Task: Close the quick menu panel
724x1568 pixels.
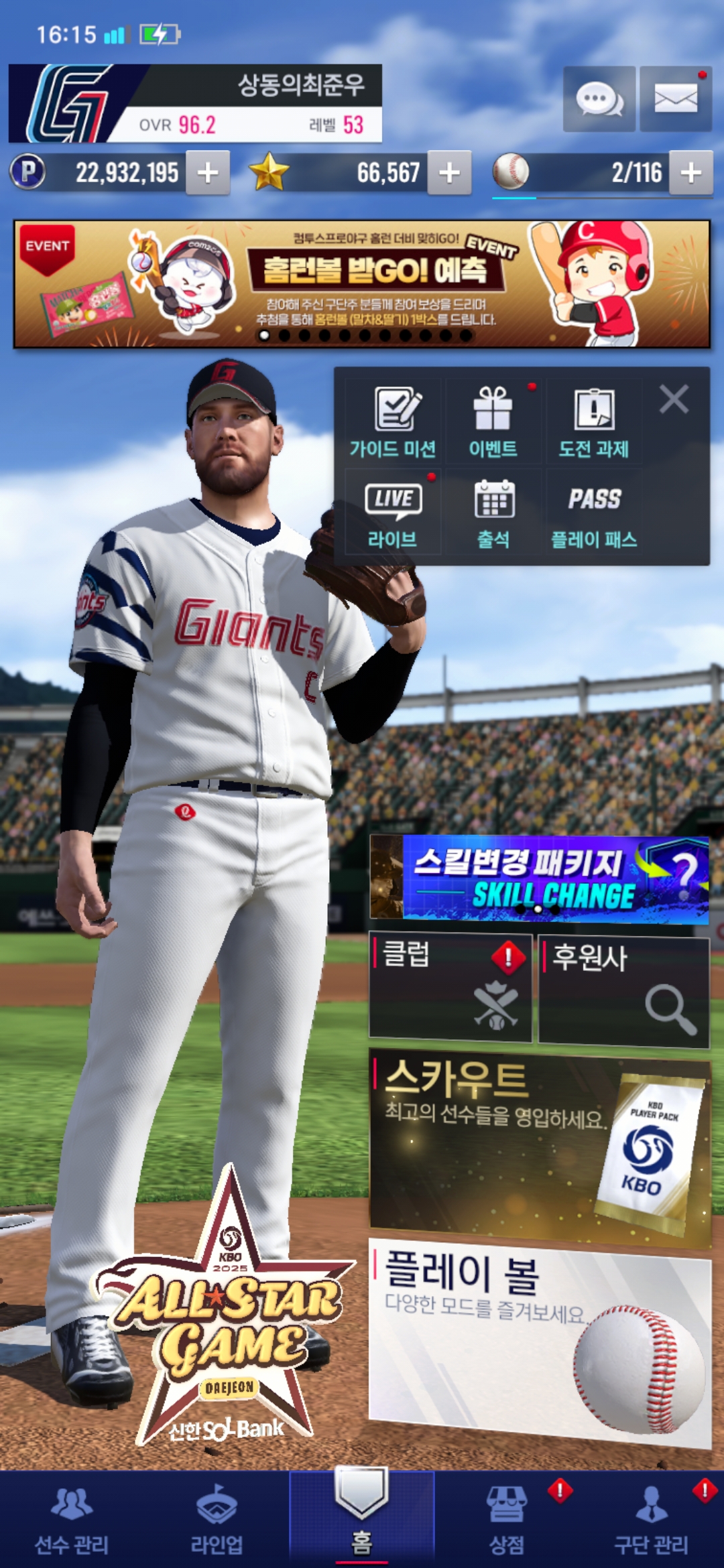Action: click(674, 399)
